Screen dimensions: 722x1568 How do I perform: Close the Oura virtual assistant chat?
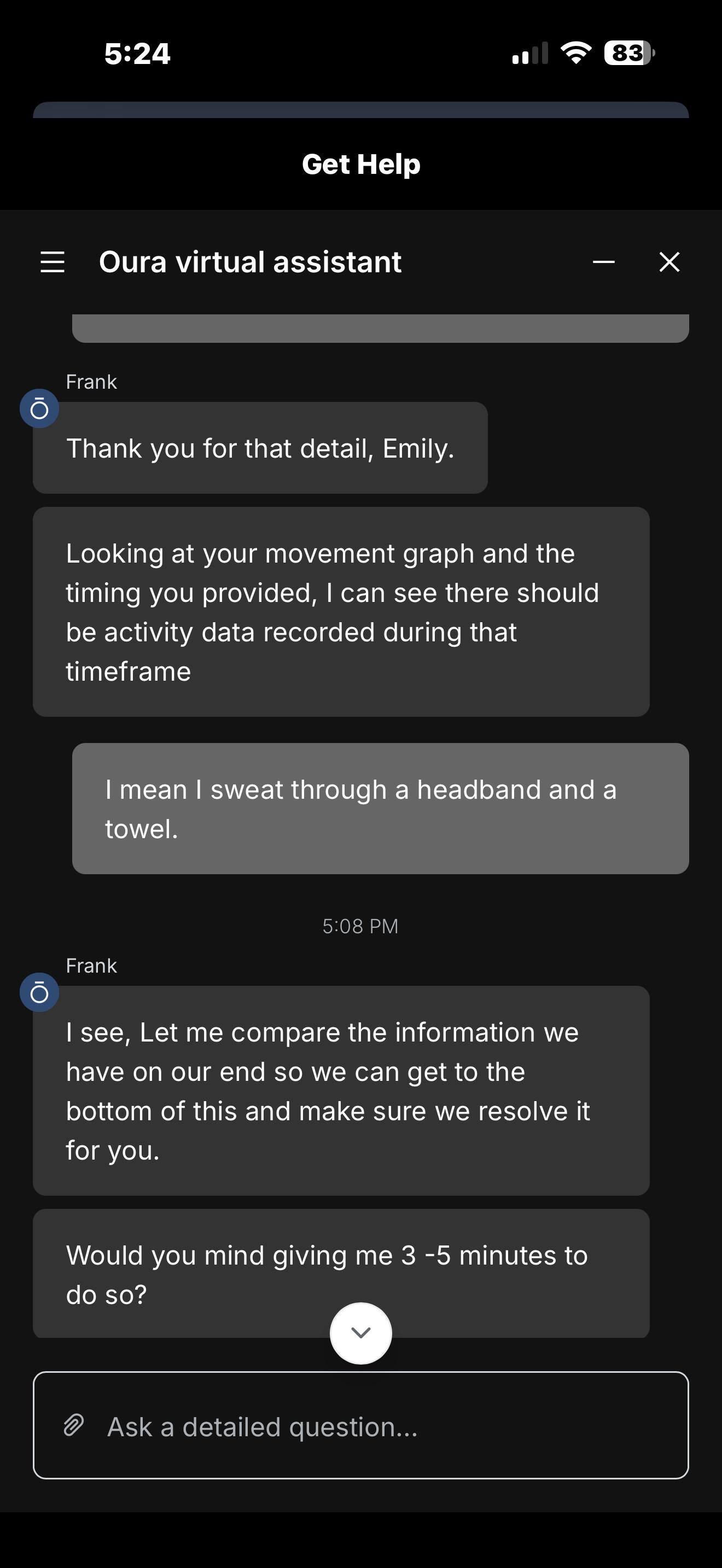(669, 262)
